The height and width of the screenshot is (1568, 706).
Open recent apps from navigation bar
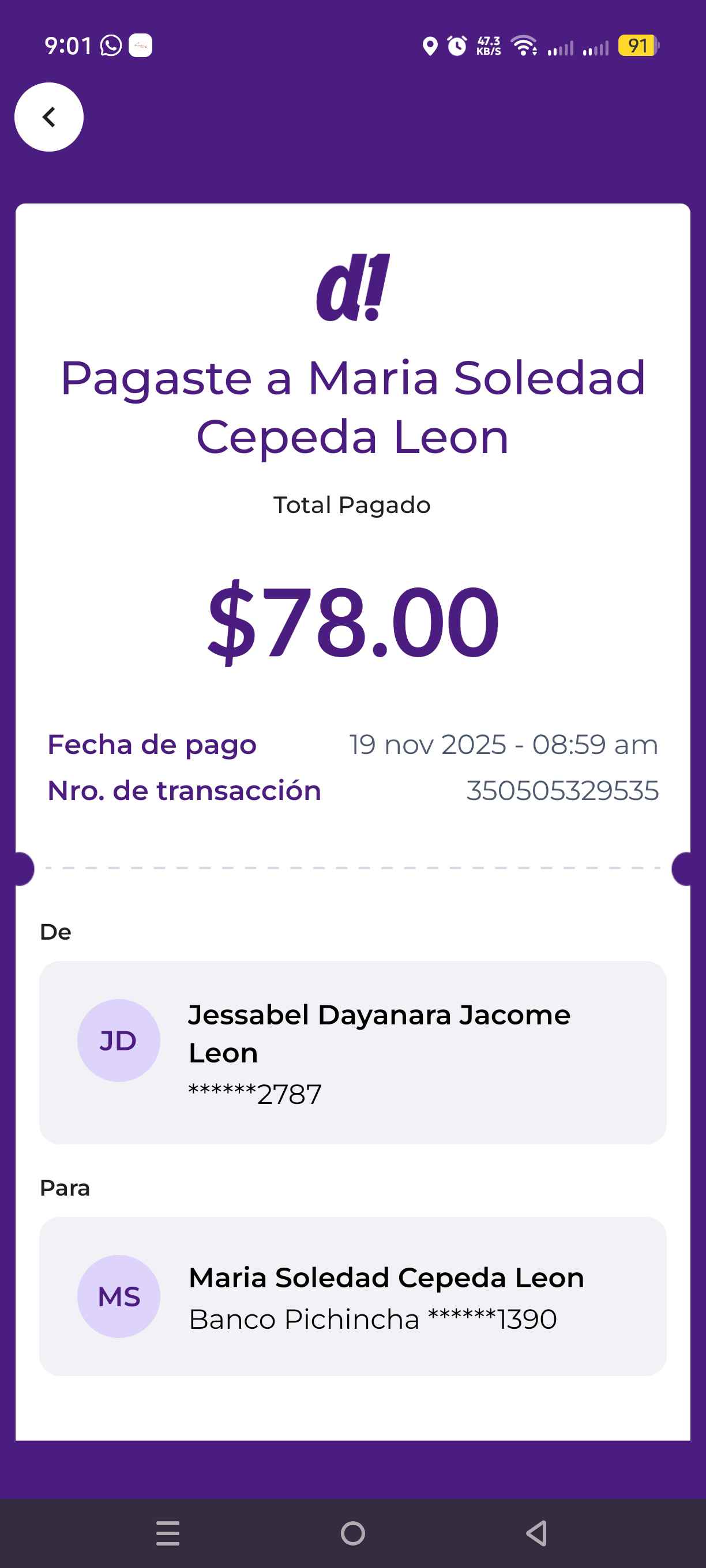coord(167,1533)
